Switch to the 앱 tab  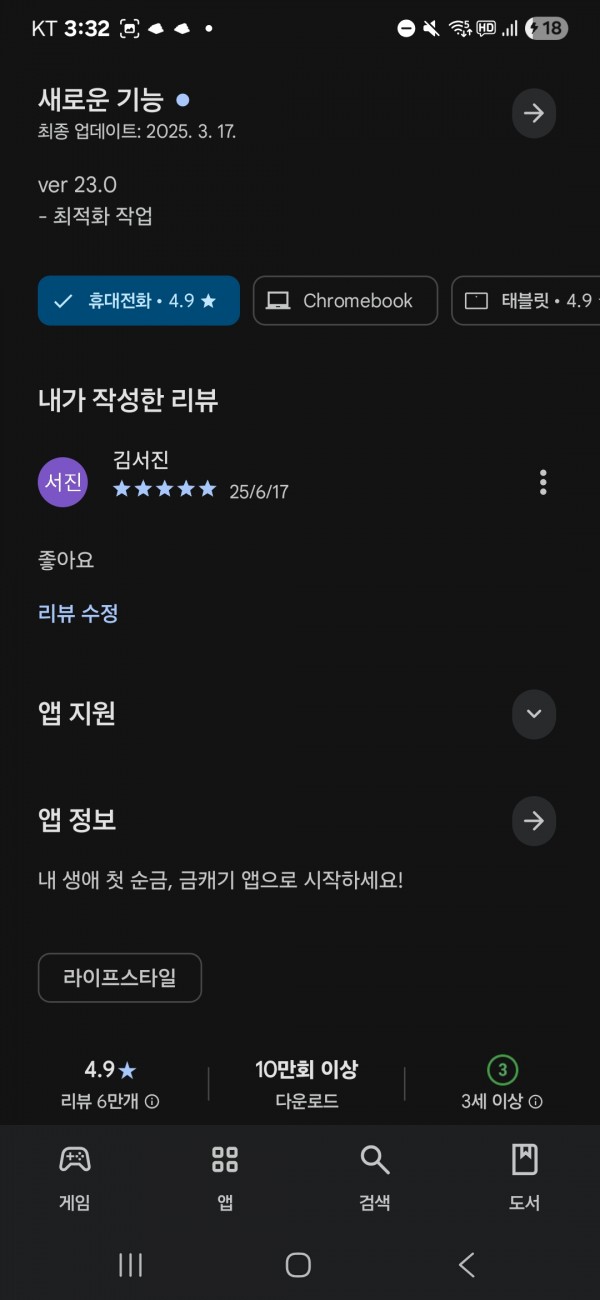225,1178
